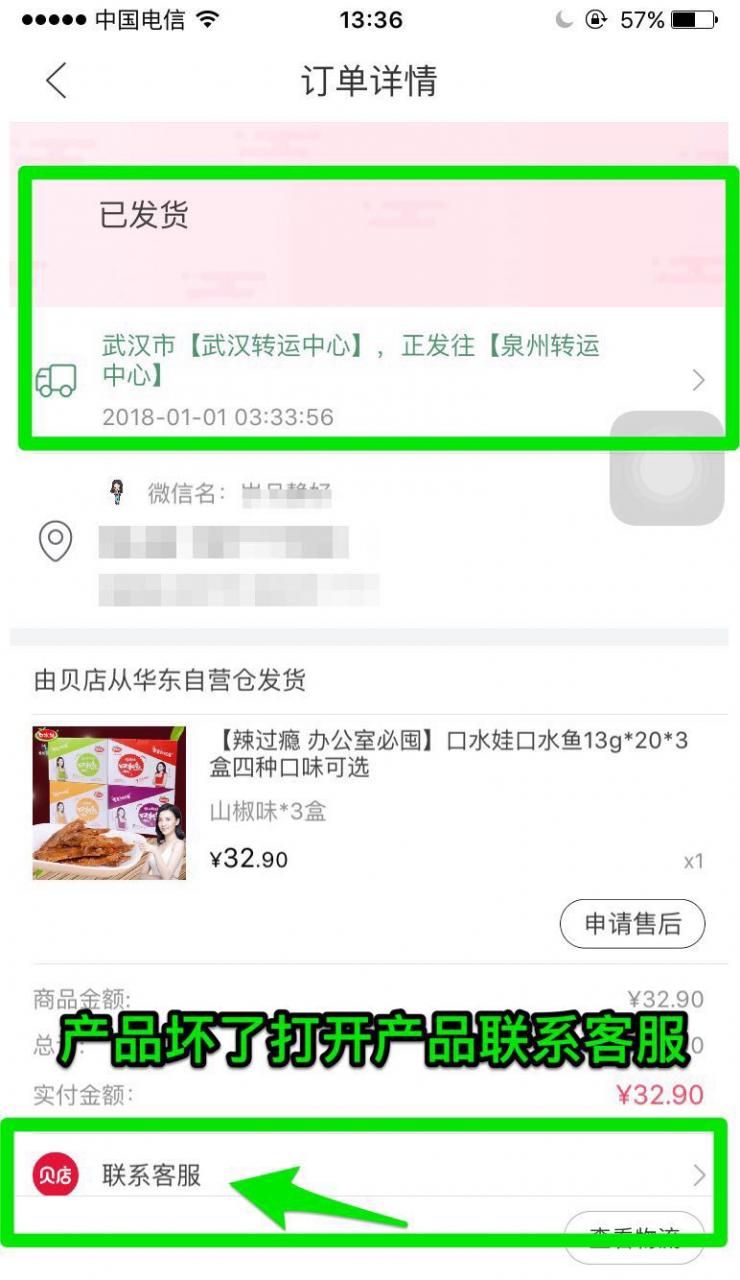Image resolution: width=740 pixels, height=1280 pixels.
Task: Tap the 申请售后 button
Action: [632, 924]
